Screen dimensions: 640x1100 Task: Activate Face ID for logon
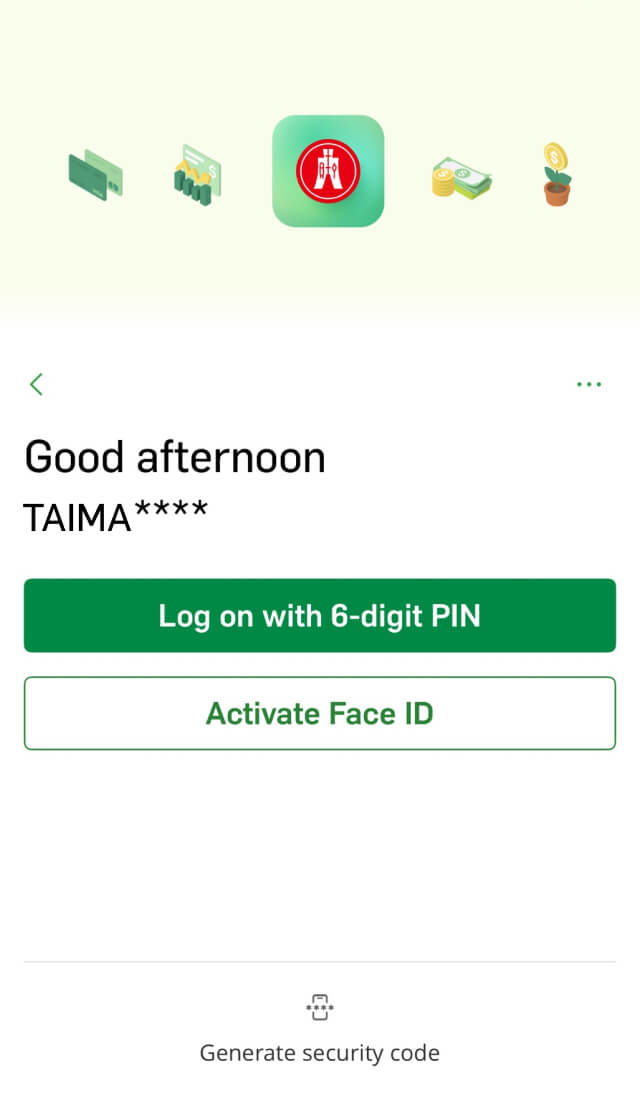point(320,713)
